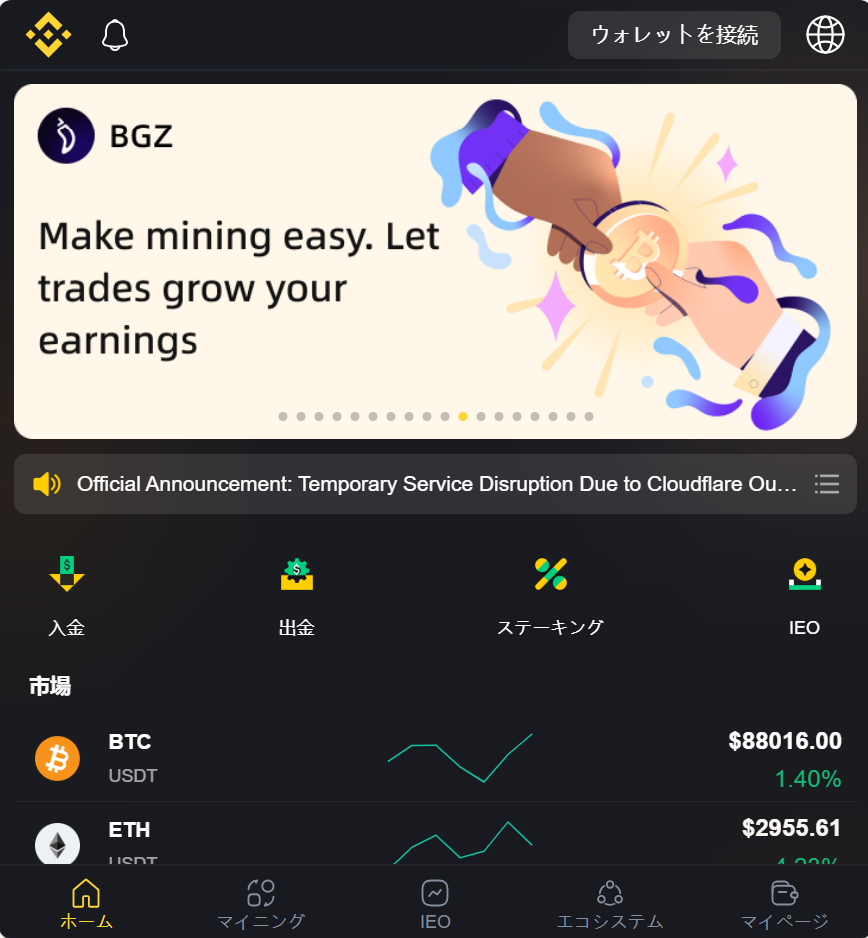Open the IEO shortcut under the announcement
The height and width of the screenshot is (938, 868).
(804, 595)
